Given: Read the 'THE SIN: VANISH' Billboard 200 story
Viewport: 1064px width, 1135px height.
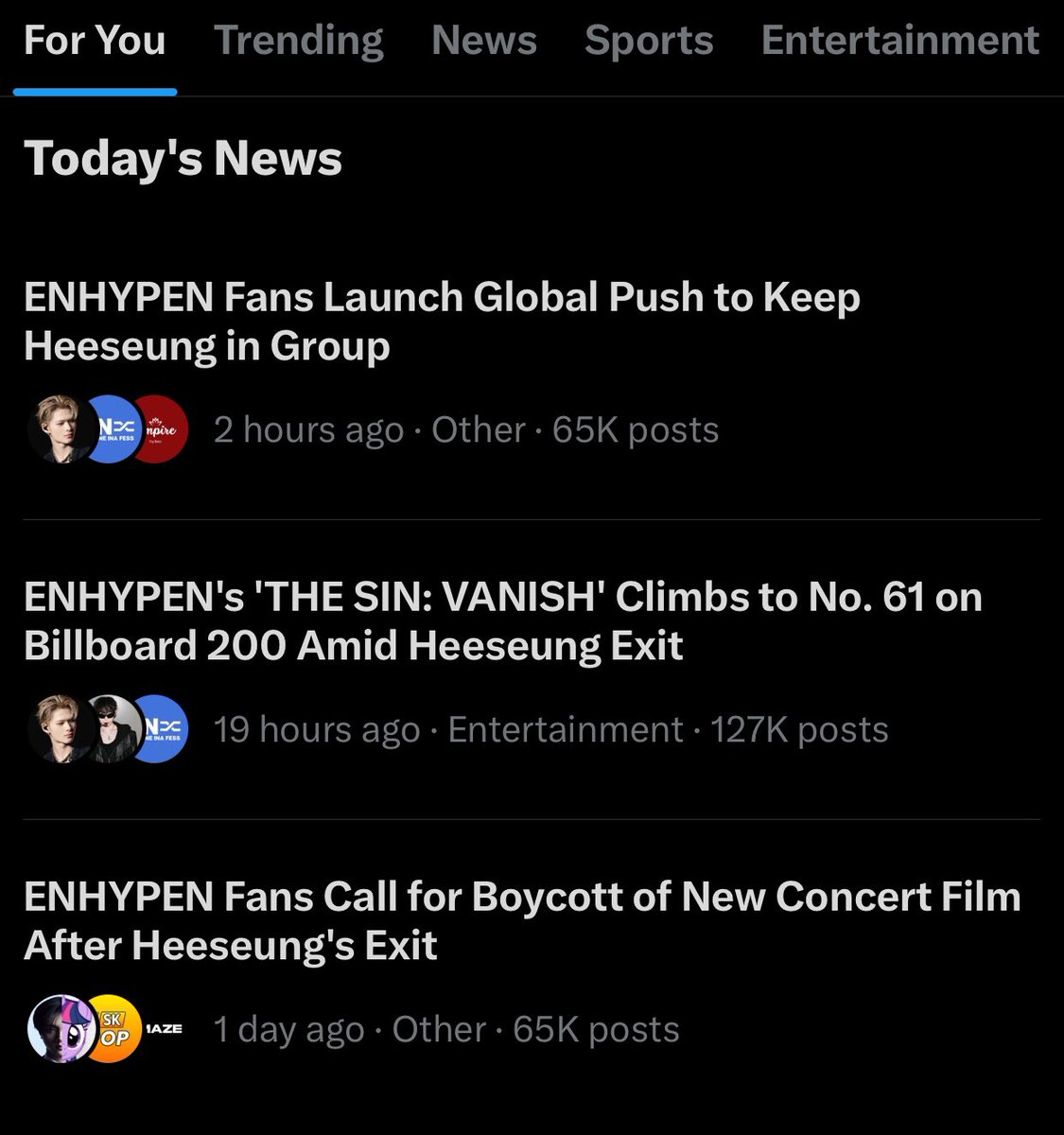Looking at the screenshot, I should click(502, 621).
